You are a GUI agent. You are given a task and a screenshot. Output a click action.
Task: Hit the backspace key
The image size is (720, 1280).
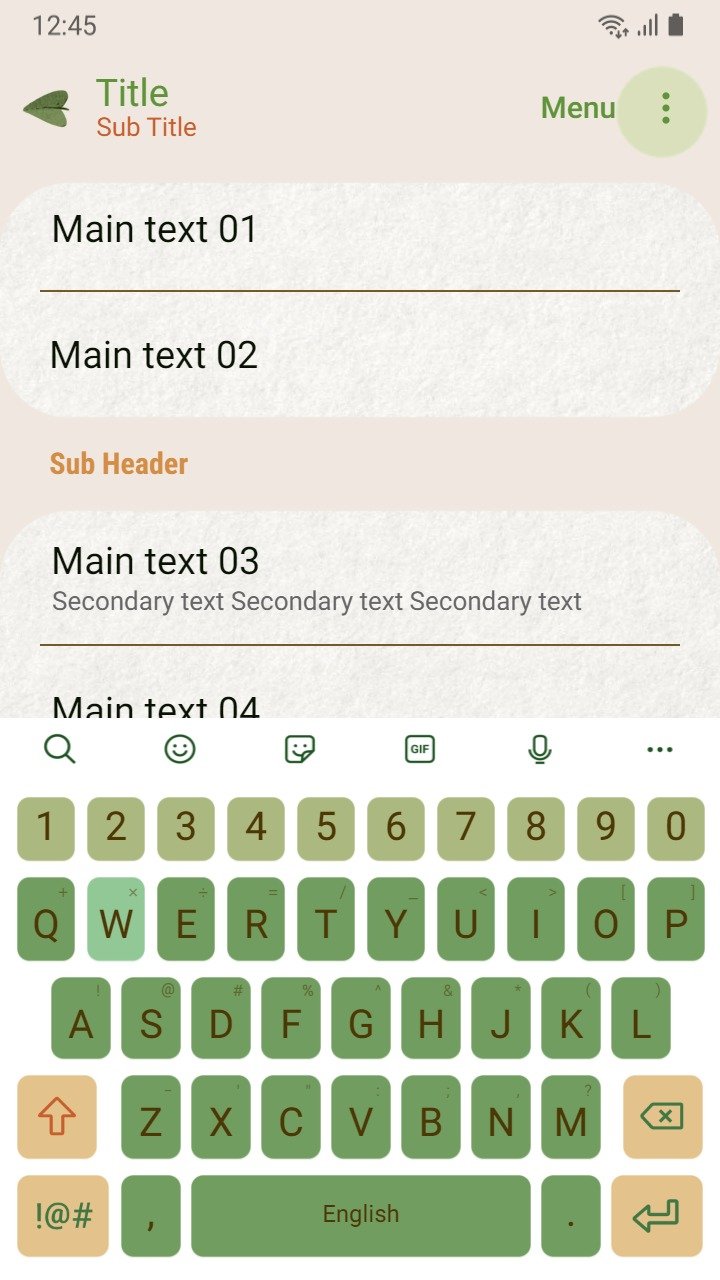tap(662, 1117)
